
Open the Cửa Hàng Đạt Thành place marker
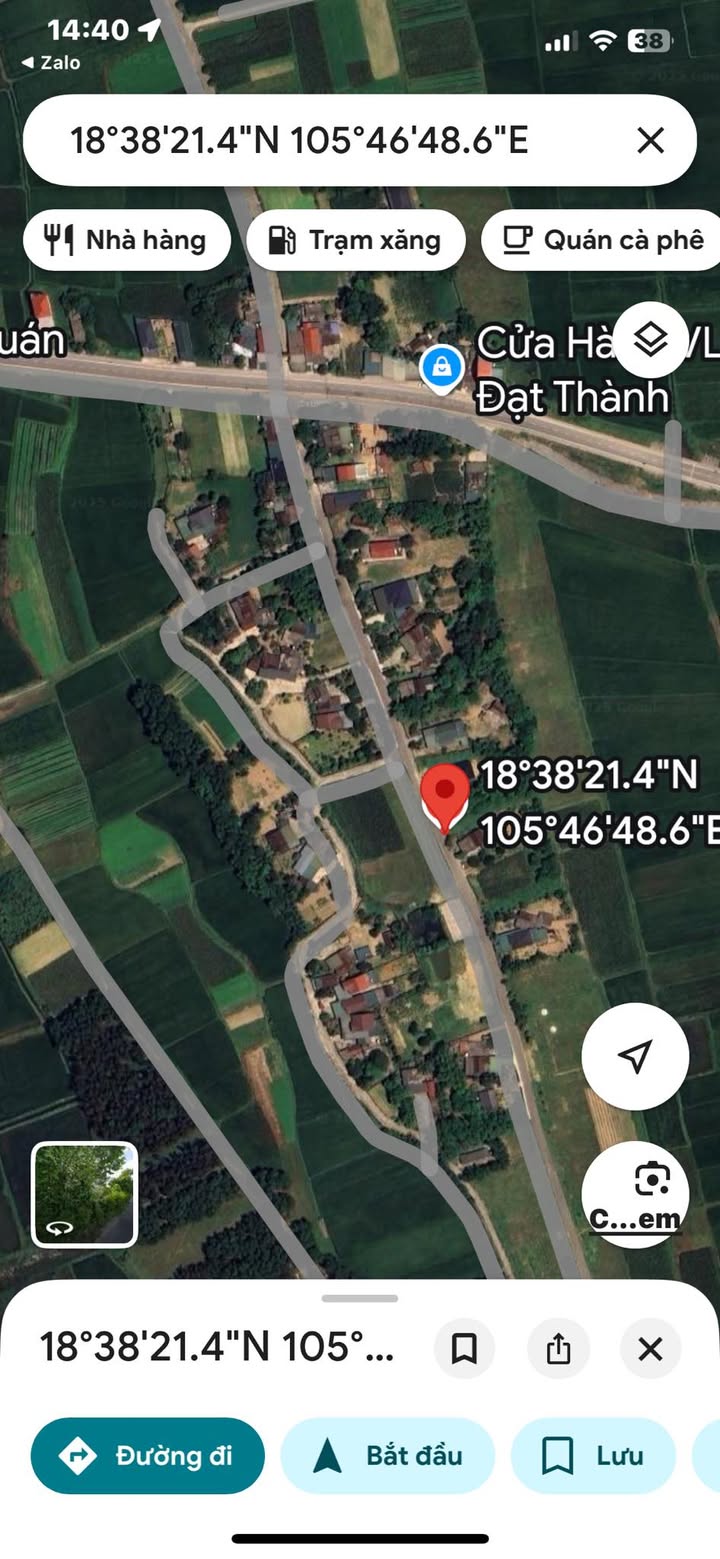pyautogui.click(x=441, y=369)
